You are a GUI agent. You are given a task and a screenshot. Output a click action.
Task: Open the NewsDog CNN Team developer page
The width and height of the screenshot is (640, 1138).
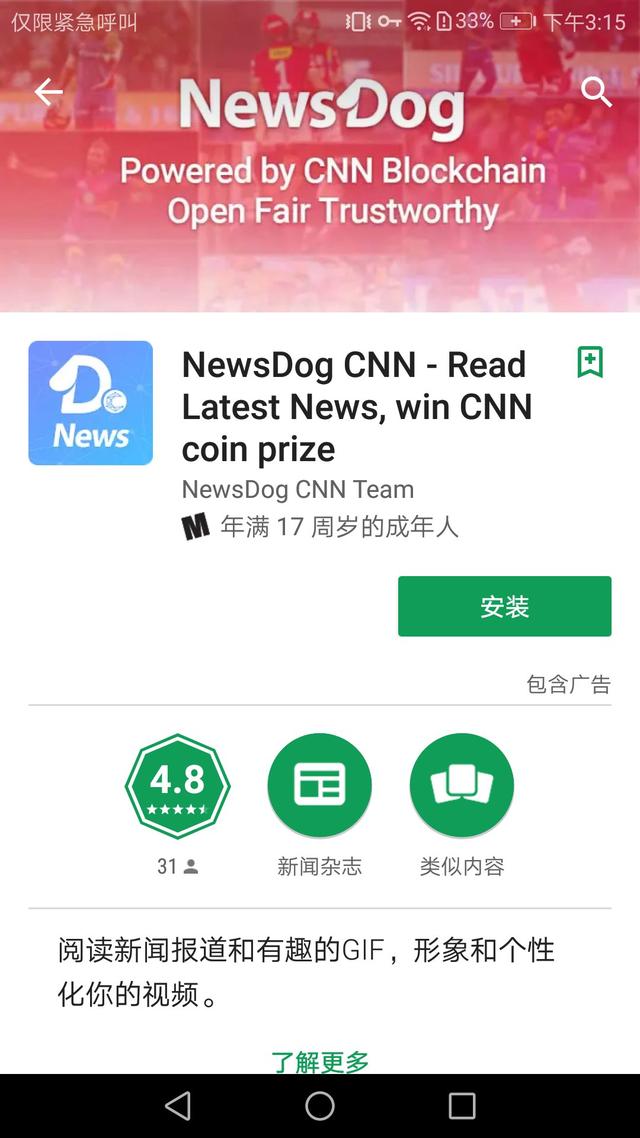297,490
